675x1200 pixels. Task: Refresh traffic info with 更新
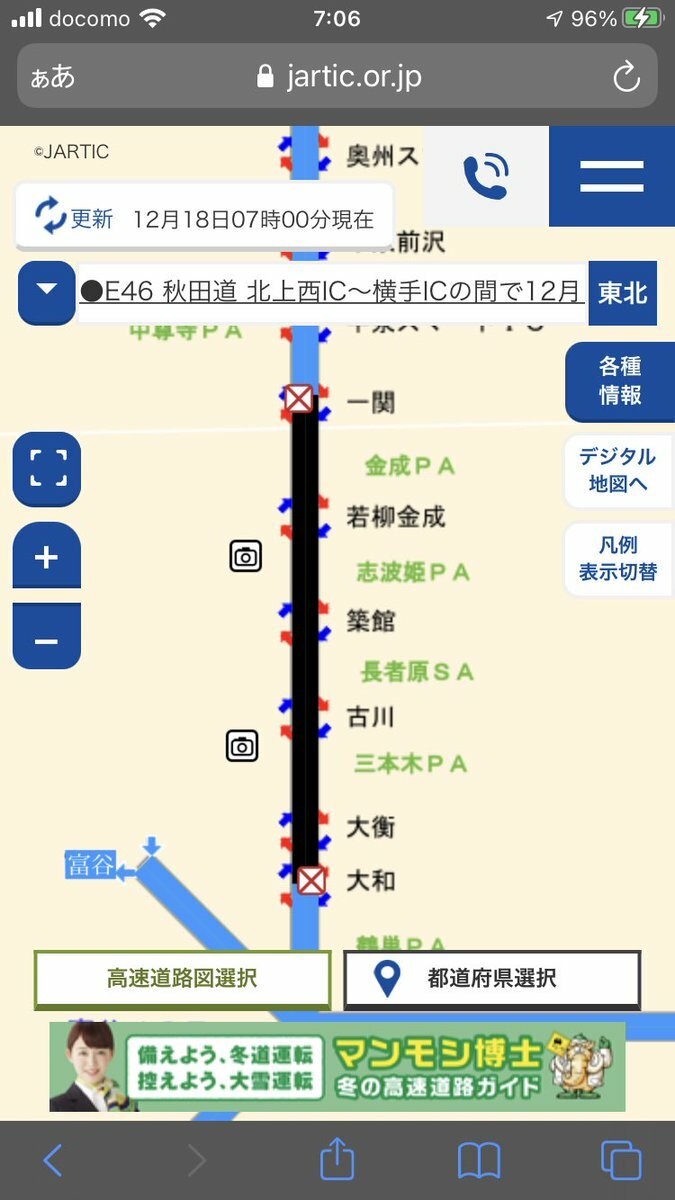pos(74,216)
